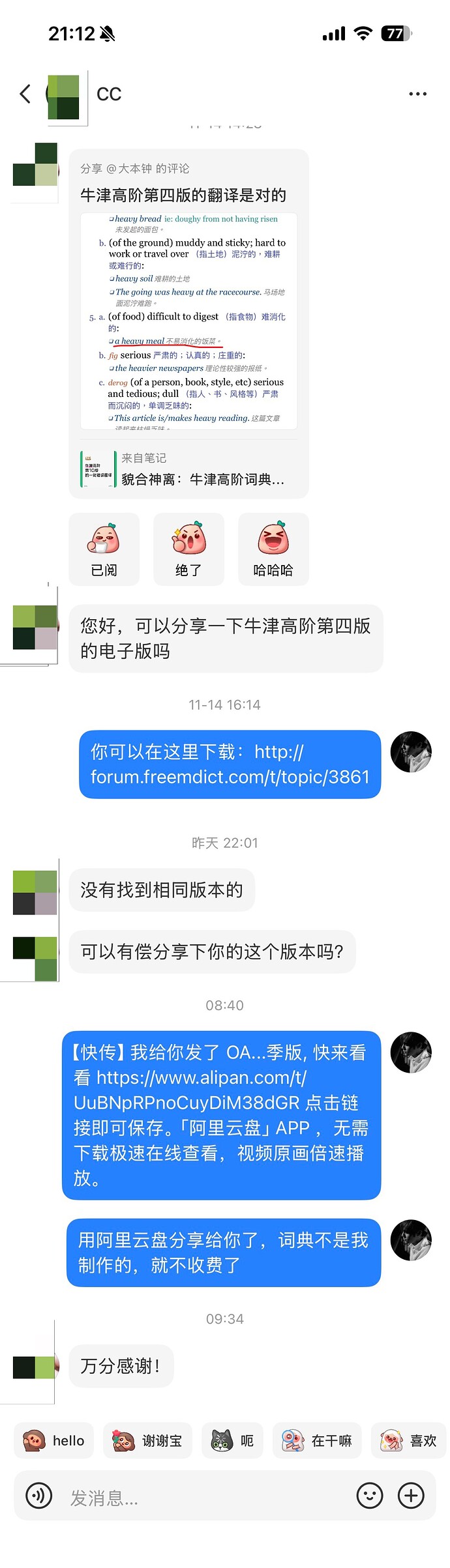The image size is (450, 1568).
Task: Open the three-dot overflow menu
Action: [417, 94]
